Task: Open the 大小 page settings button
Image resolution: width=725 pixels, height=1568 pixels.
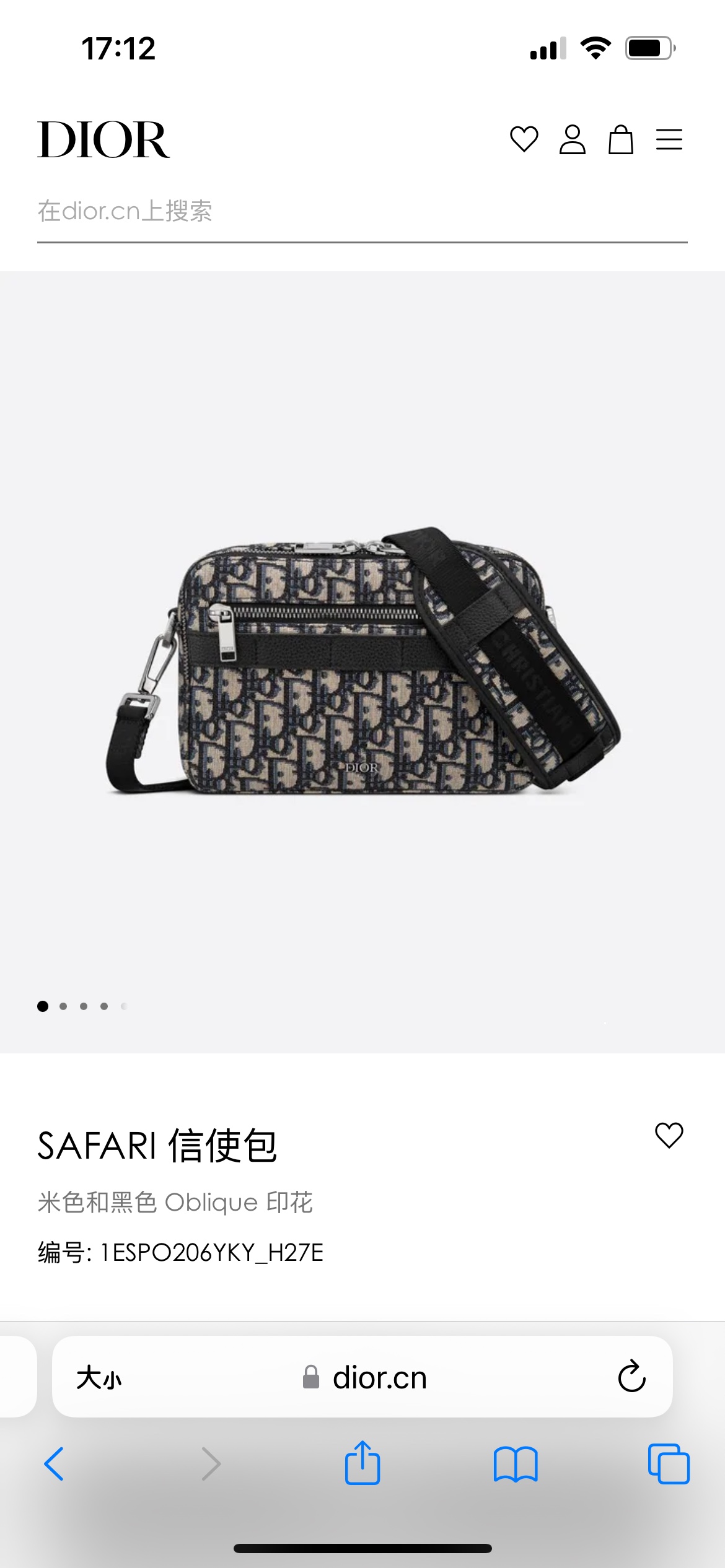Action: click(99, 1379)
